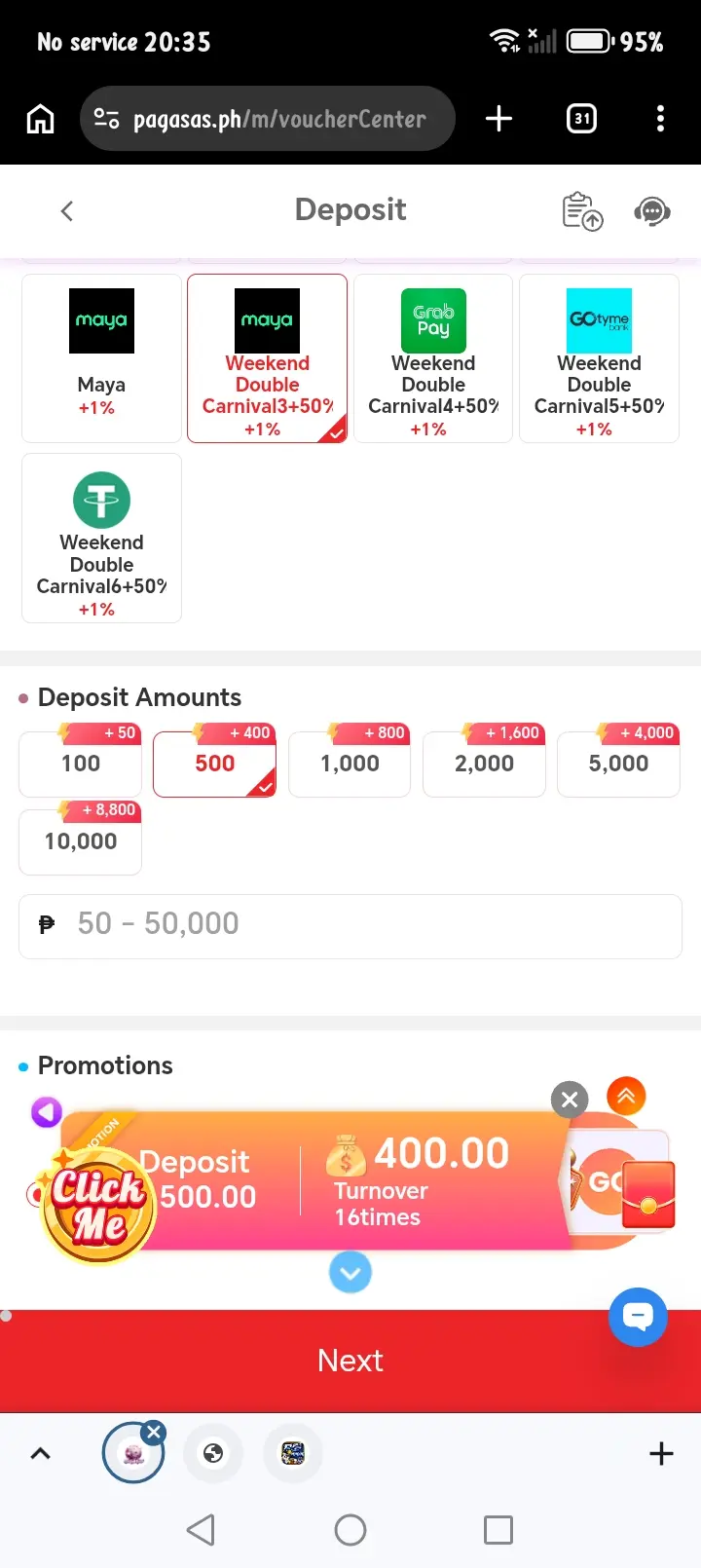Choose GoTyme Weekend Double Carnival5 option

[599, 358]
